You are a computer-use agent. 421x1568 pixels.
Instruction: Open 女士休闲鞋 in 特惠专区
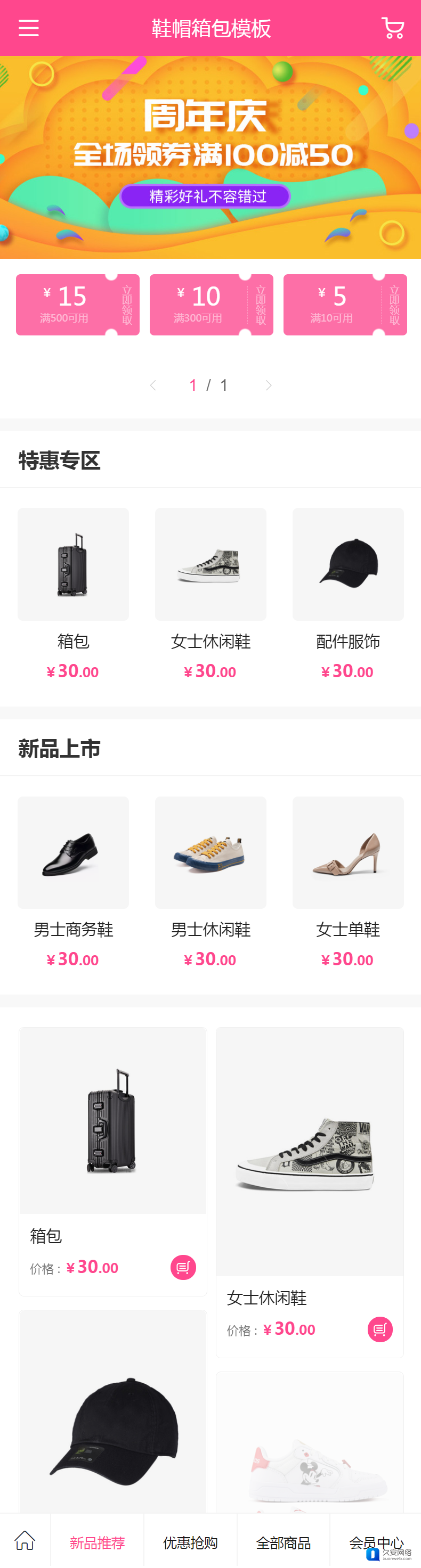click(210, 564)
